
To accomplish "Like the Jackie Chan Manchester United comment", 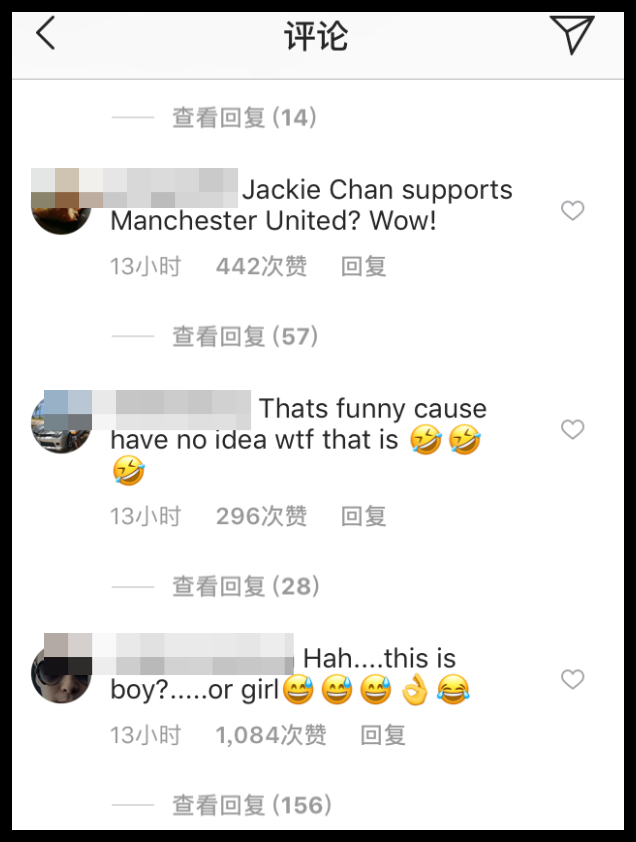I will click(572, 211).
